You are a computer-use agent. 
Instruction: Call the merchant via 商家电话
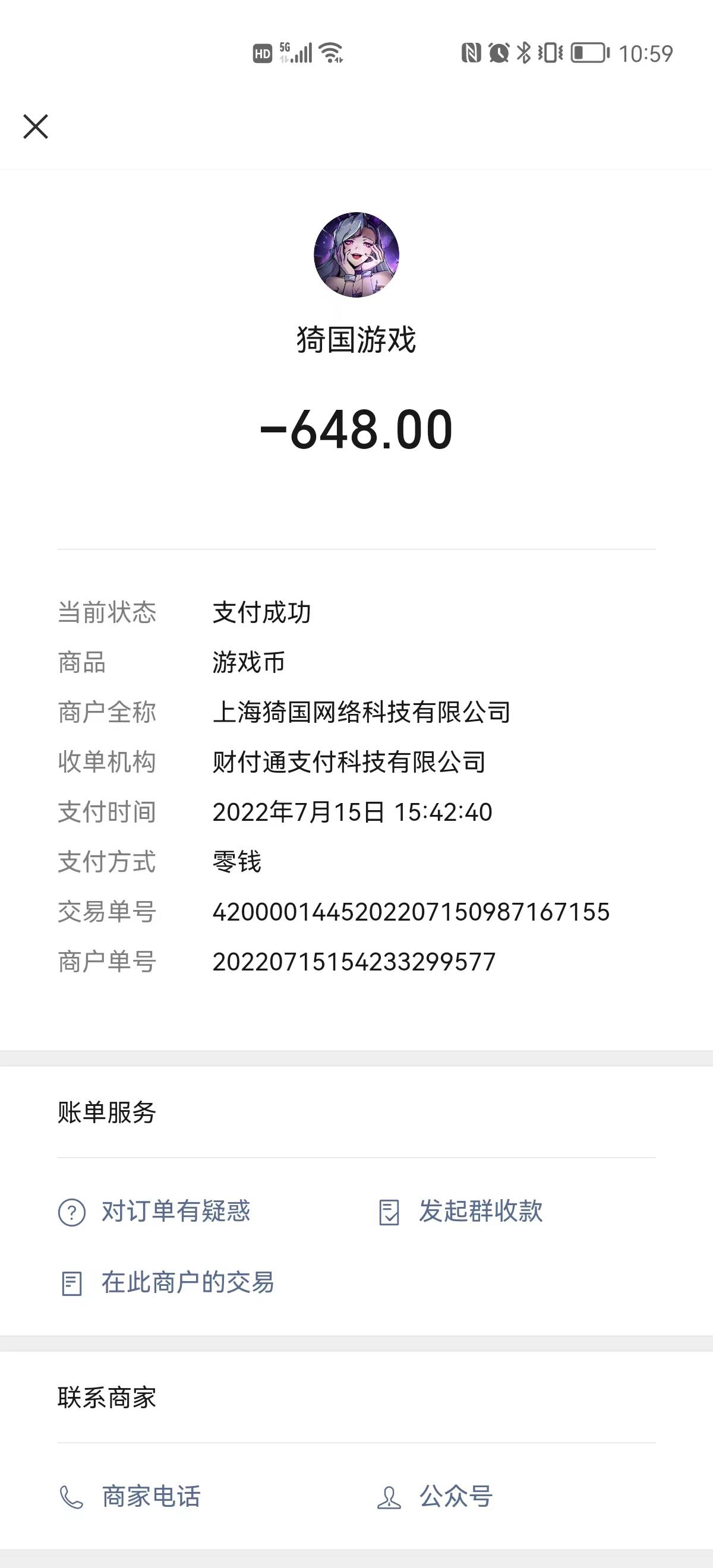[130, 1497]
